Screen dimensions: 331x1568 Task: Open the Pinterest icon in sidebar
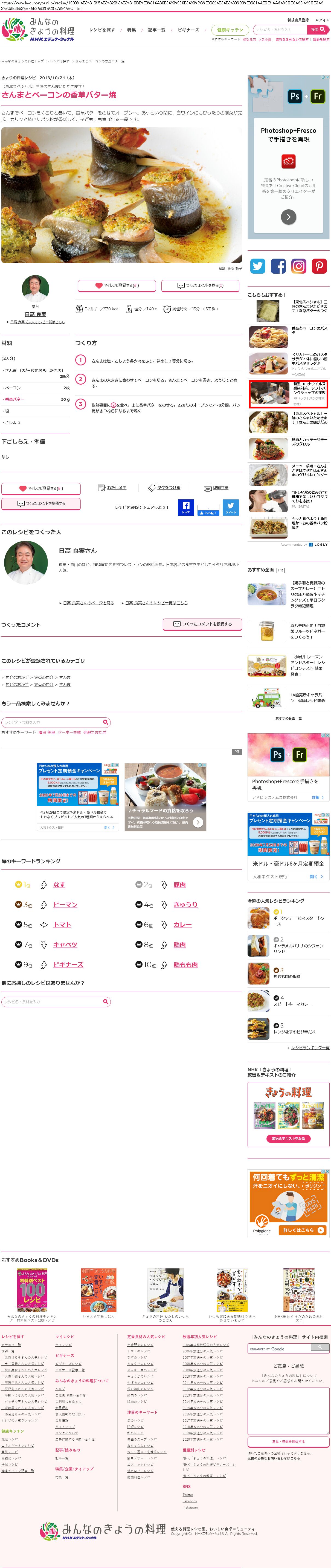click(320, 266)
